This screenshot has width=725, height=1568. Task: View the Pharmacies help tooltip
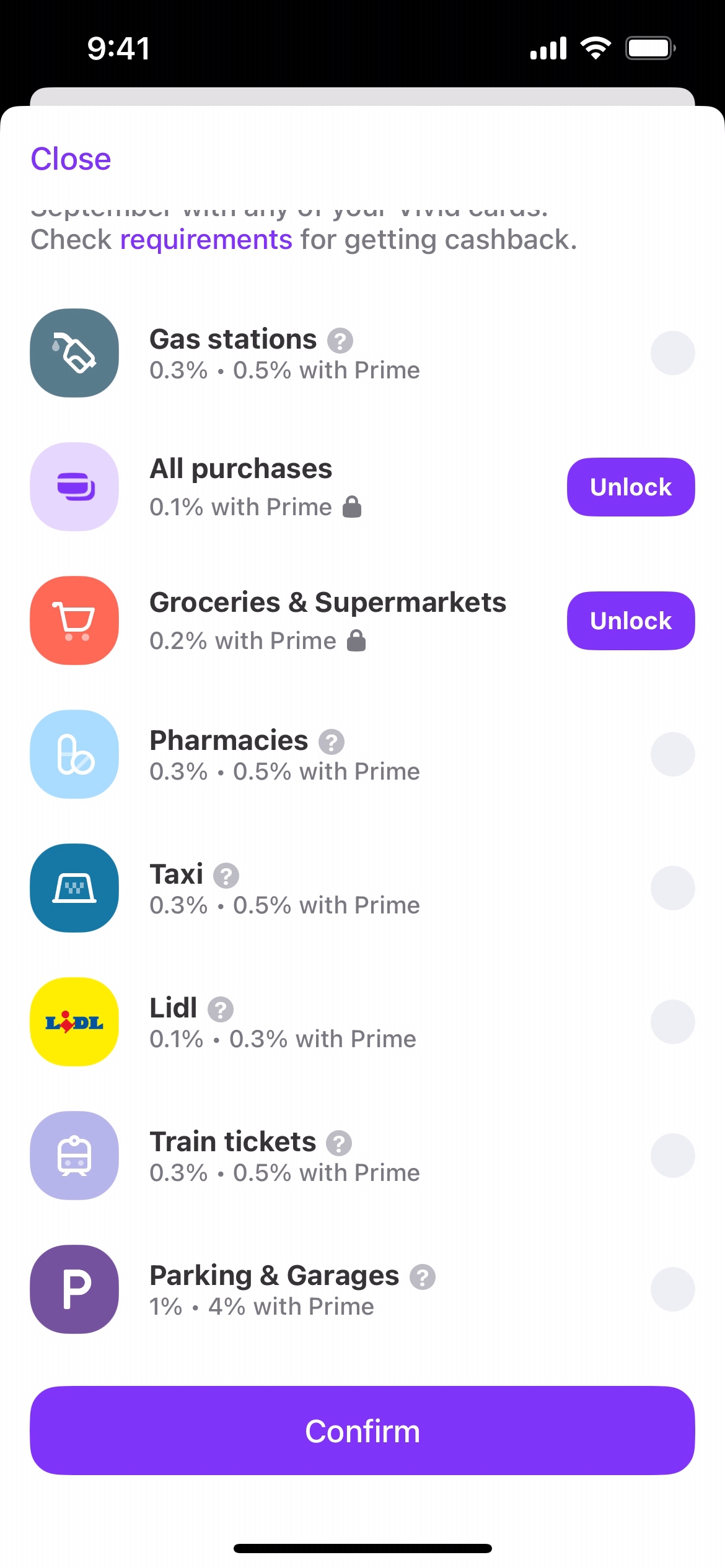(332, 742)
